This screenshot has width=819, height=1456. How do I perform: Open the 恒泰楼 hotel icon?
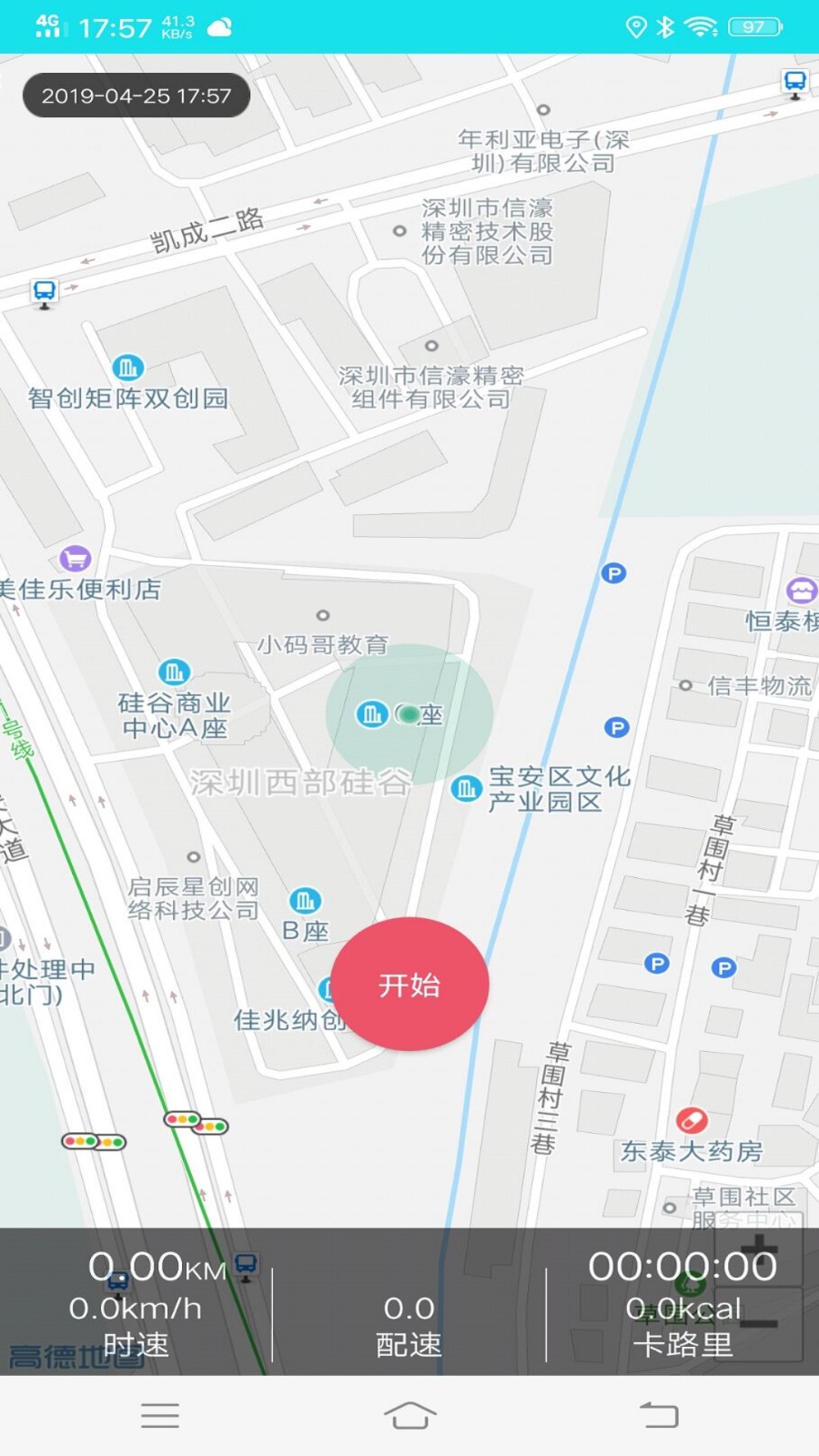(800, 591)
